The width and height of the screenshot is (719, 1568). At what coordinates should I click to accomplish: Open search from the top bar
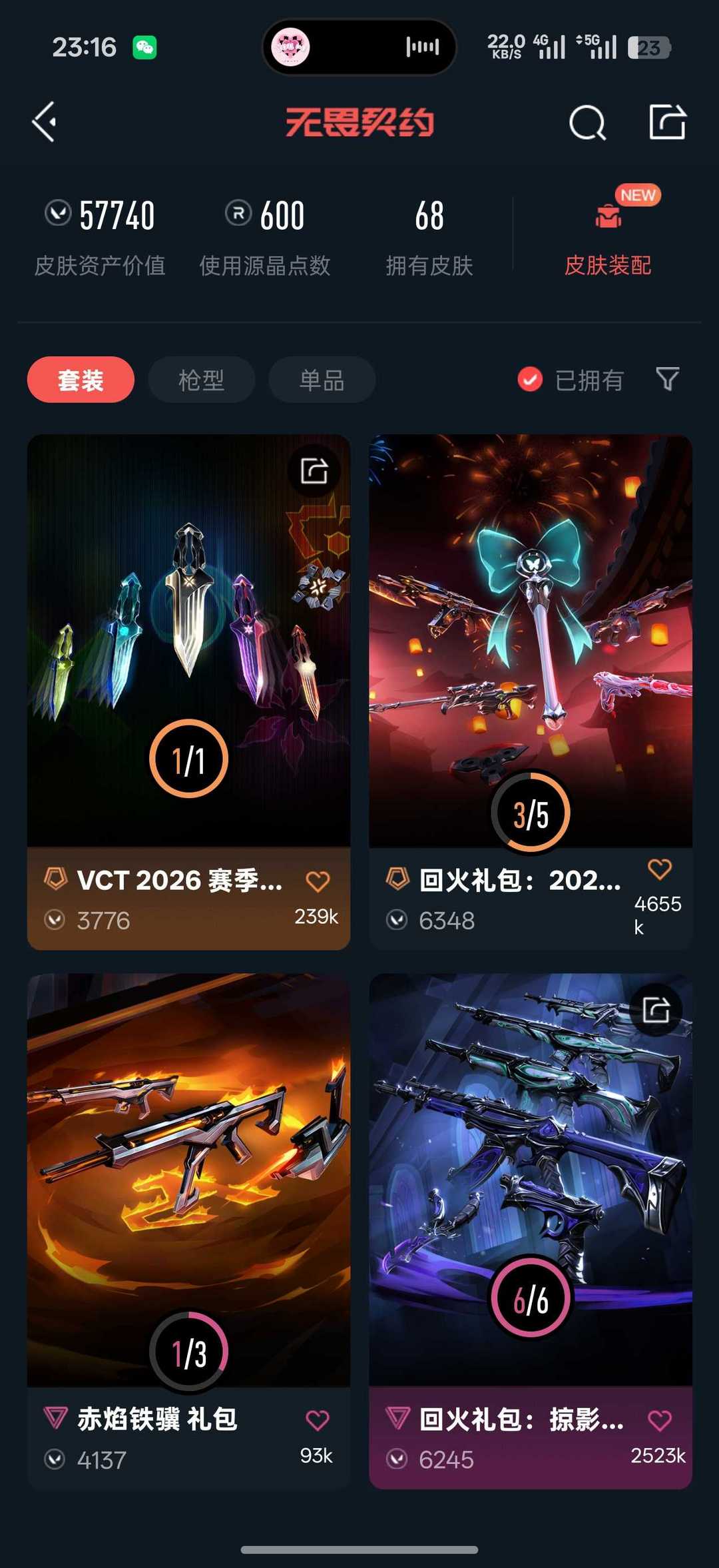point(587,123)
